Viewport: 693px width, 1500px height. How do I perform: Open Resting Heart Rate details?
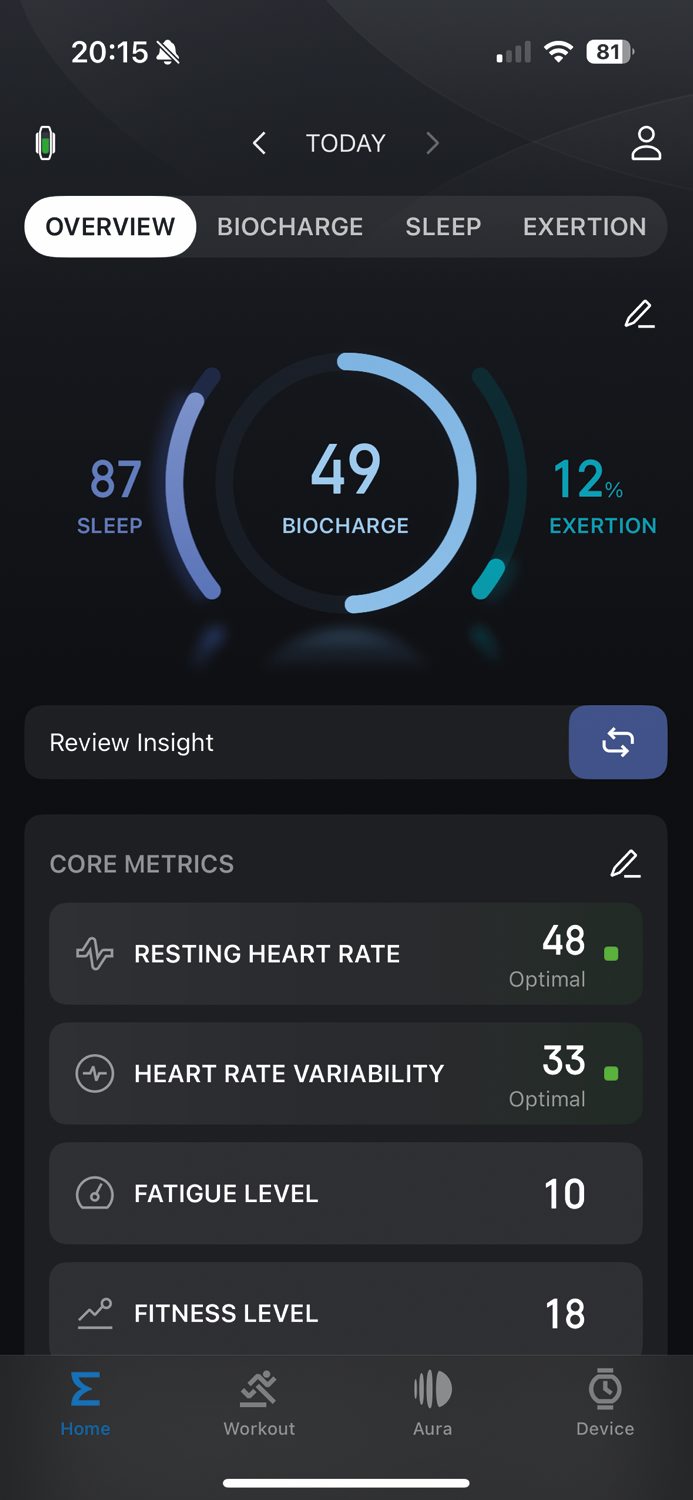(x=346, y=954)
